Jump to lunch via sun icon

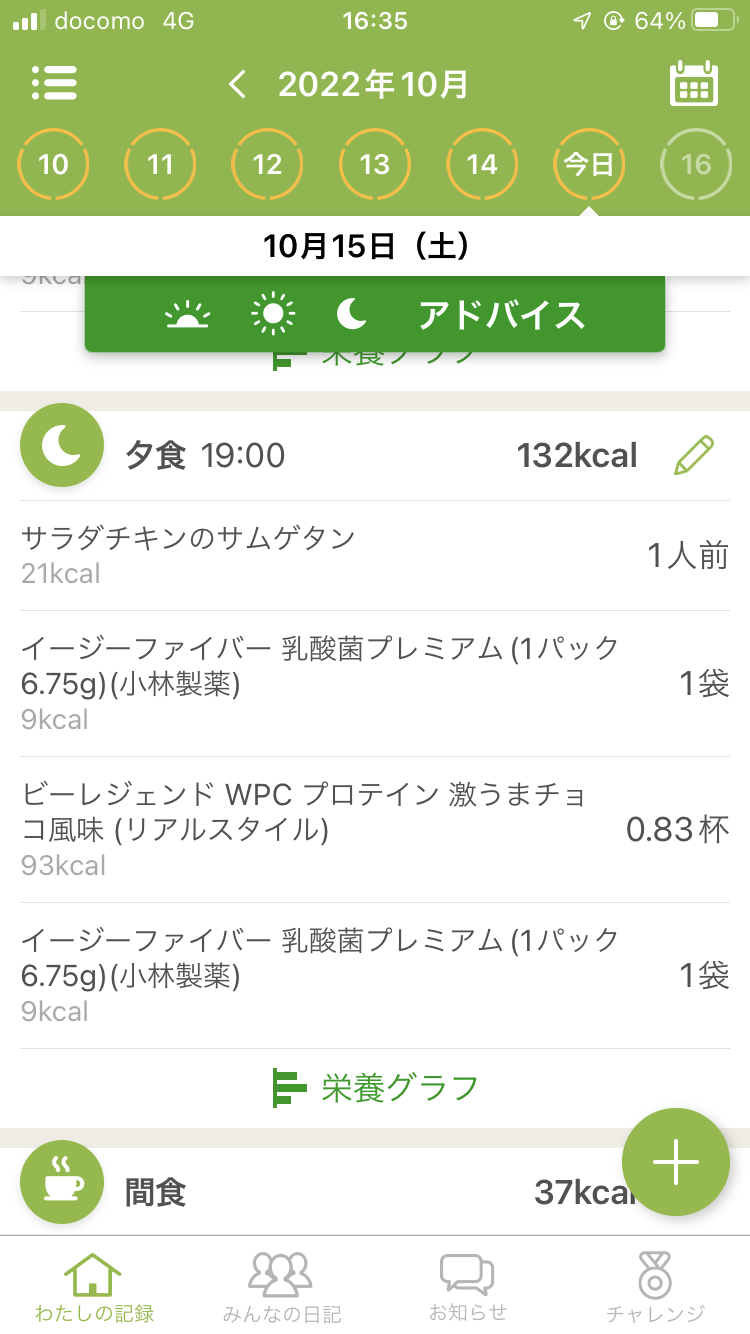click(x=273, y=315)
